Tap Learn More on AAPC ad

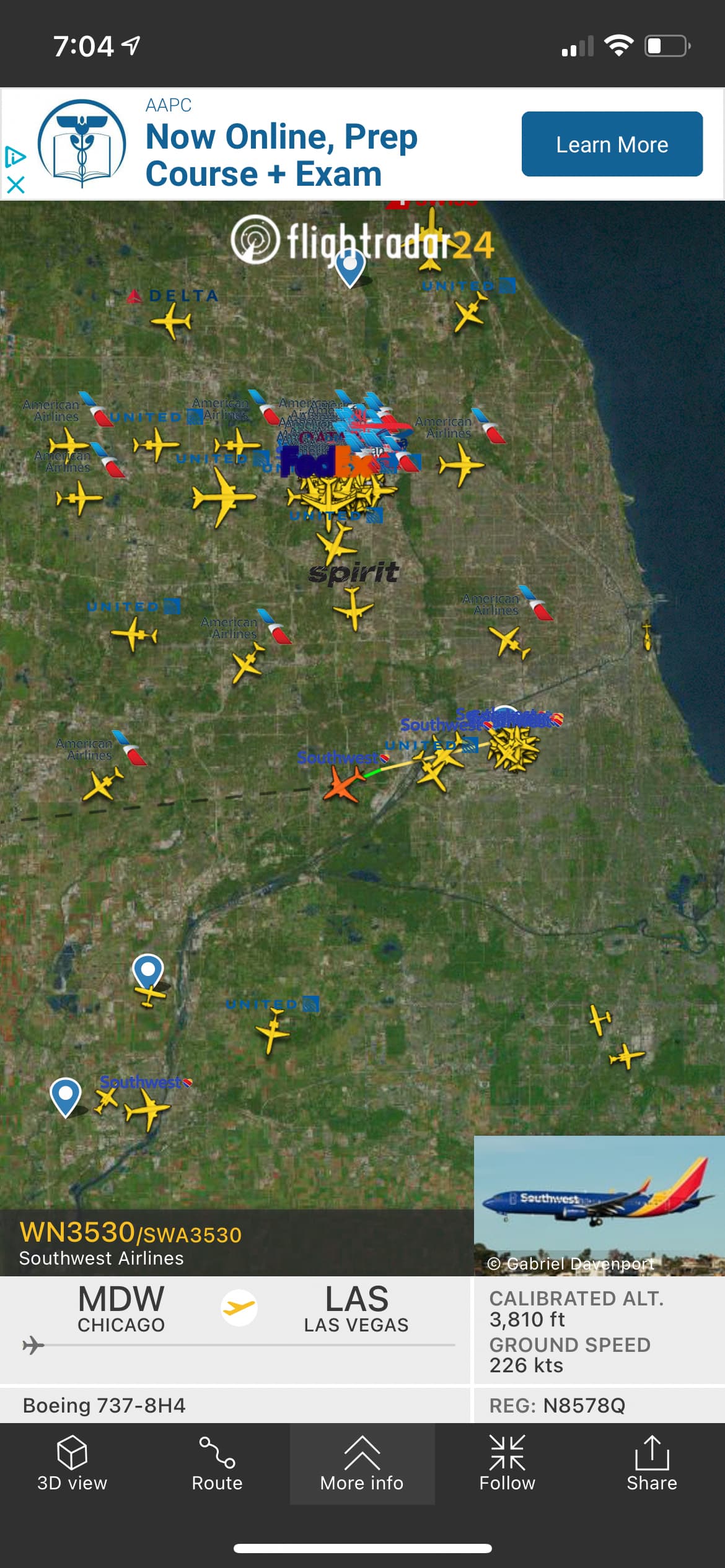click(612, 144)
